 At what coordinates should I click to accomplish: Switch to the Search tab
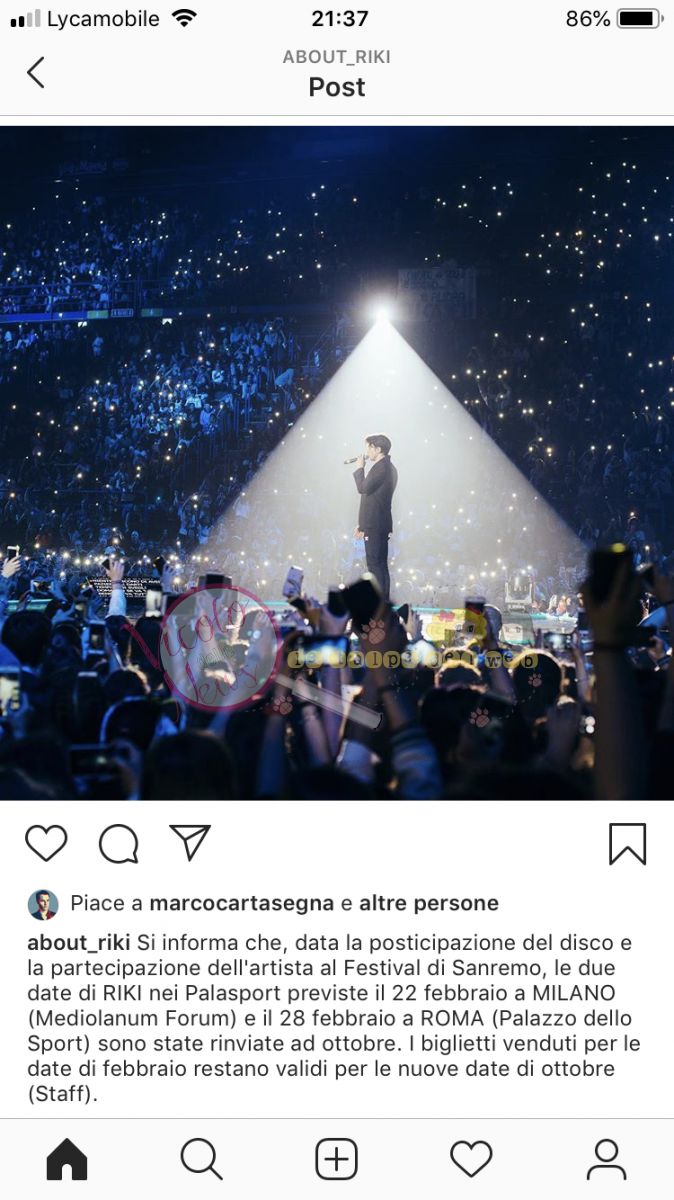(x=201, y=1159)
